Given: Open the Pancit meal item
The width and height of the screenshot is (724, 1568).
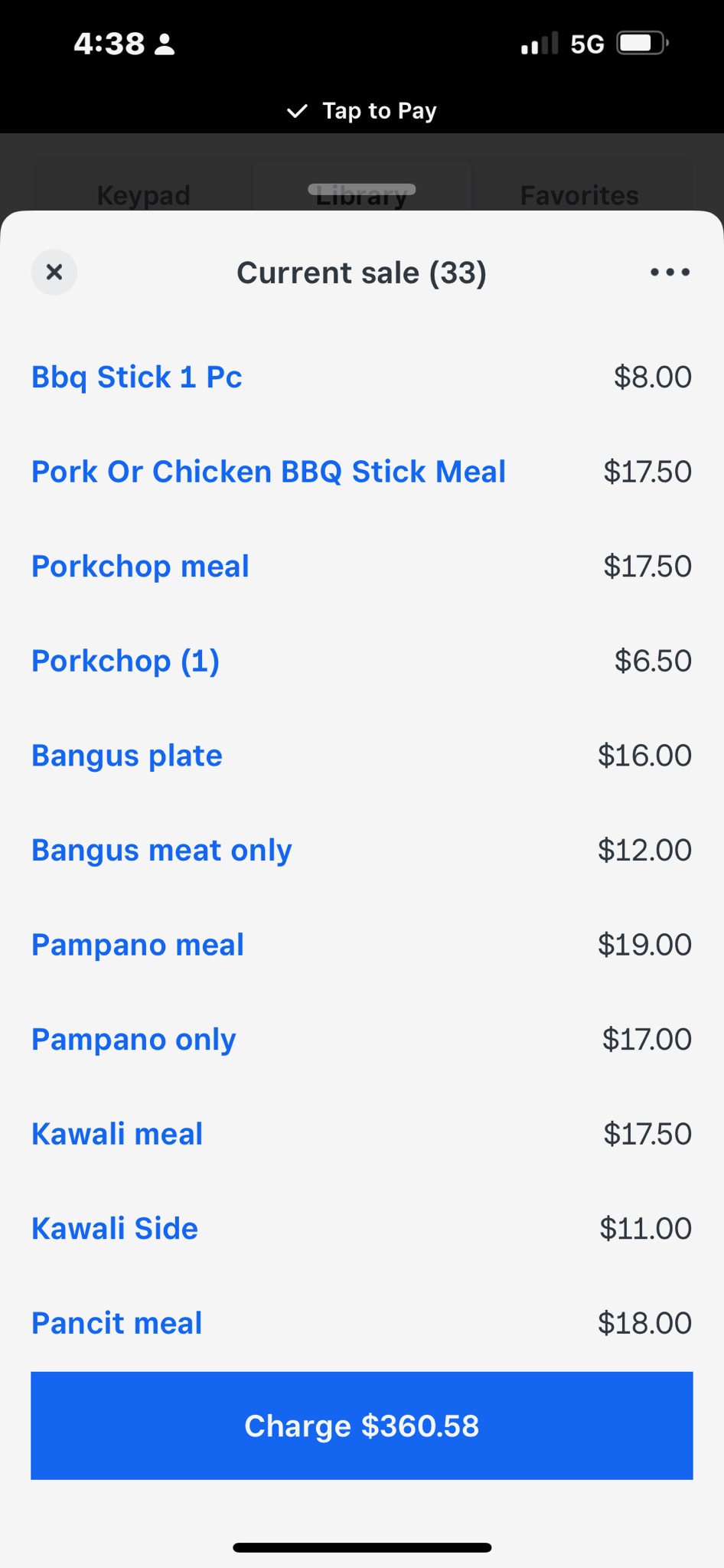Looking at the screenshot, I should (362, 1323).
